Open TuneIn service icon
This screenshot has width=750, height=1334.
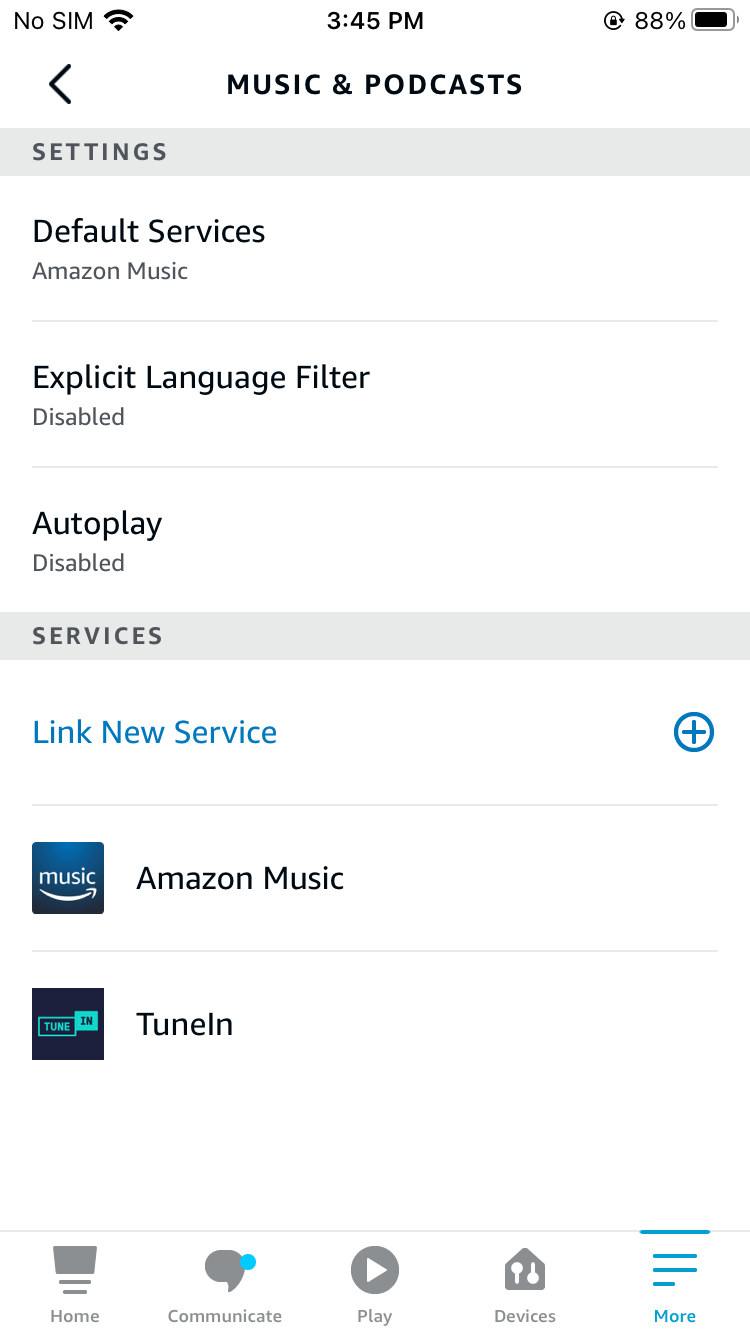tap(67, 1023)
